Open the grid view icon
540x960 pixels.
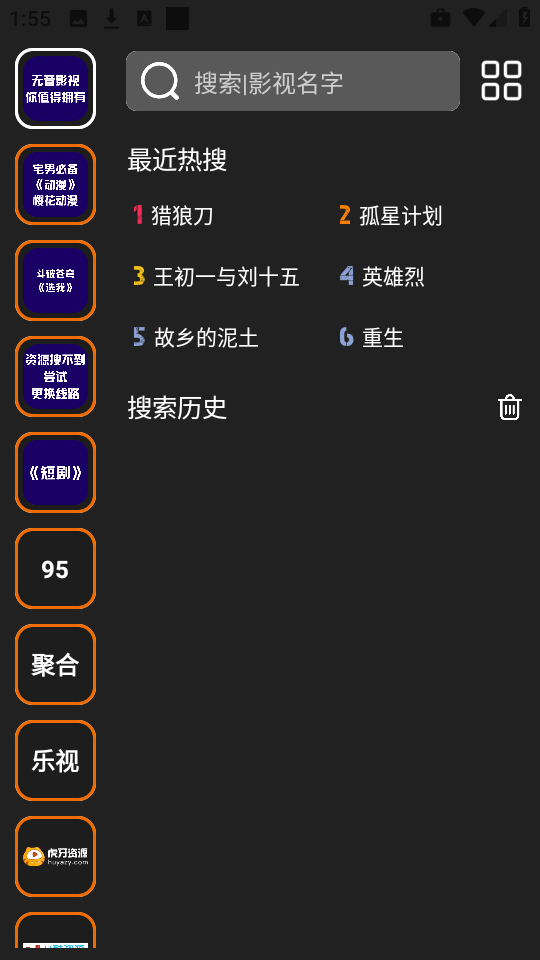point(501,80)
